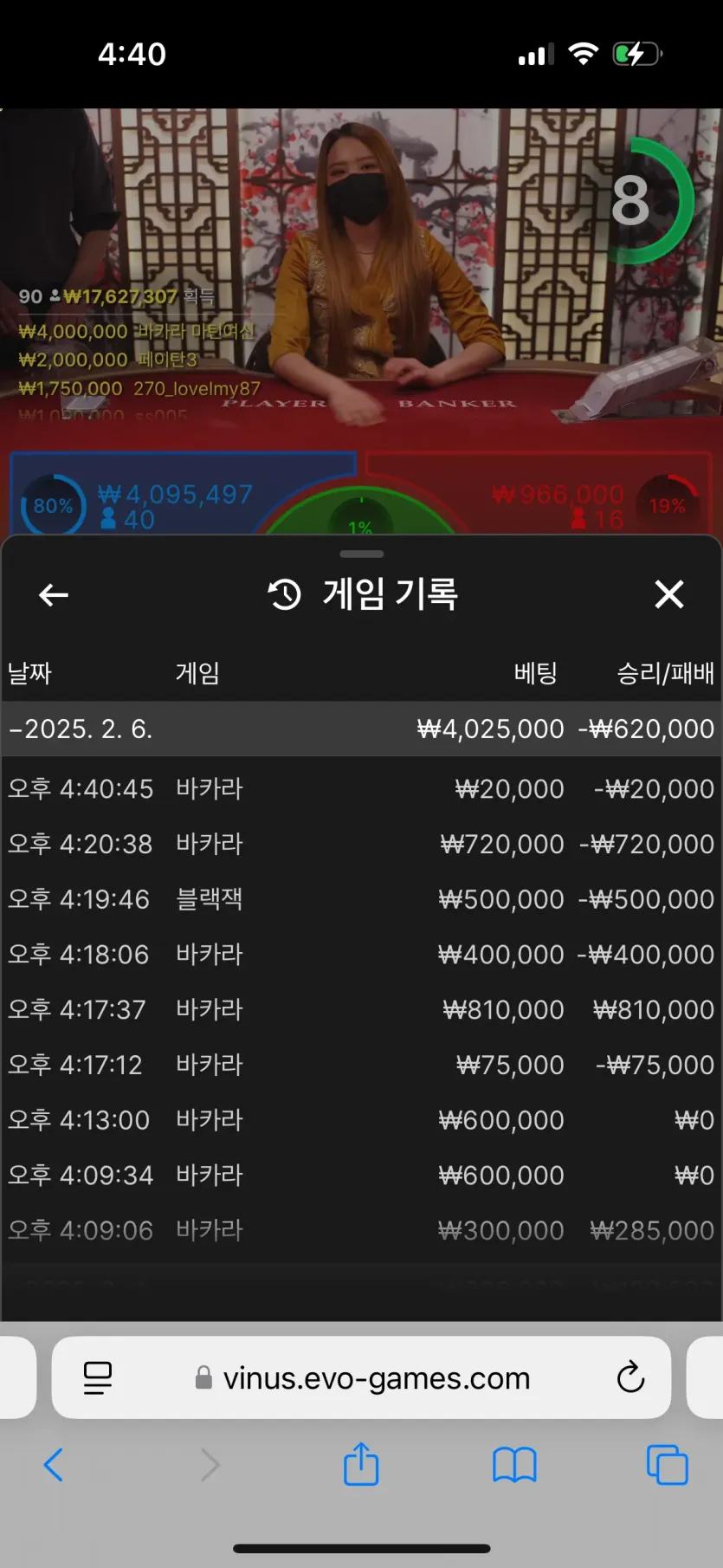This screenshot has height=1568, width=723.
Task: Open Safari bookmarks
Action: tap(514, 1465)
